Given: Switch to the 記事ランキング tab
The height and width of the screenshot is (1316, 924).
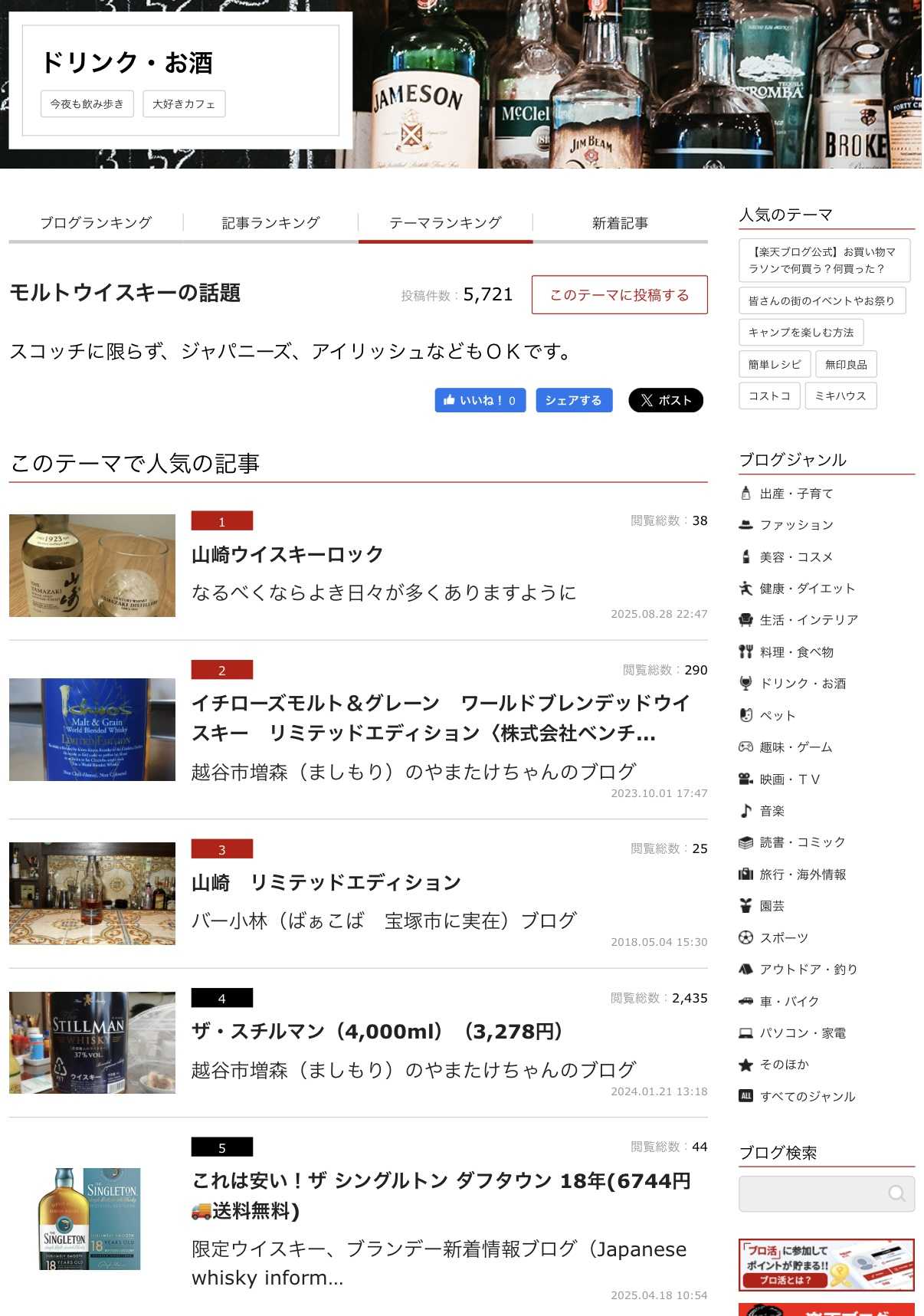Looking at the screenshot, I should coord(270,223).
